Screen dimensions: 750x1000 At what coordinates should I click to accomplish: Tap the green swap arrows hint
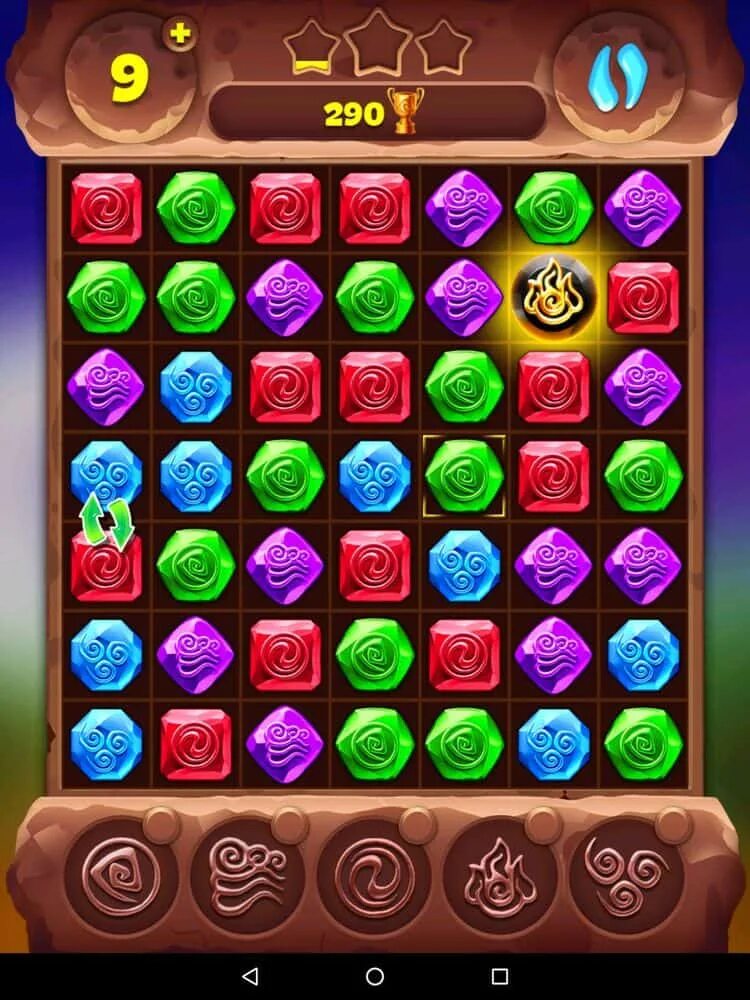[107, 521]
